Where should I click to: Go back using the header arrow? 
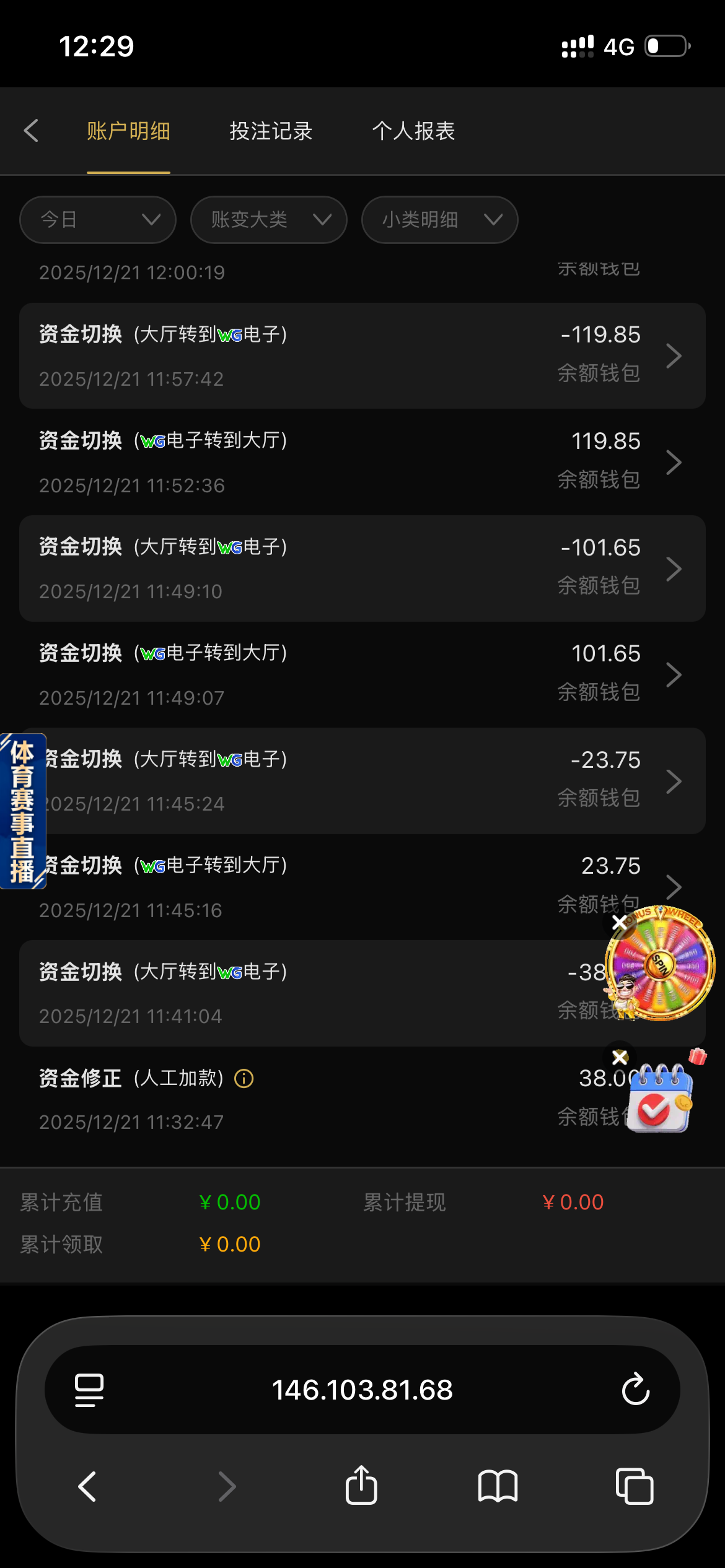coord(31,131)
